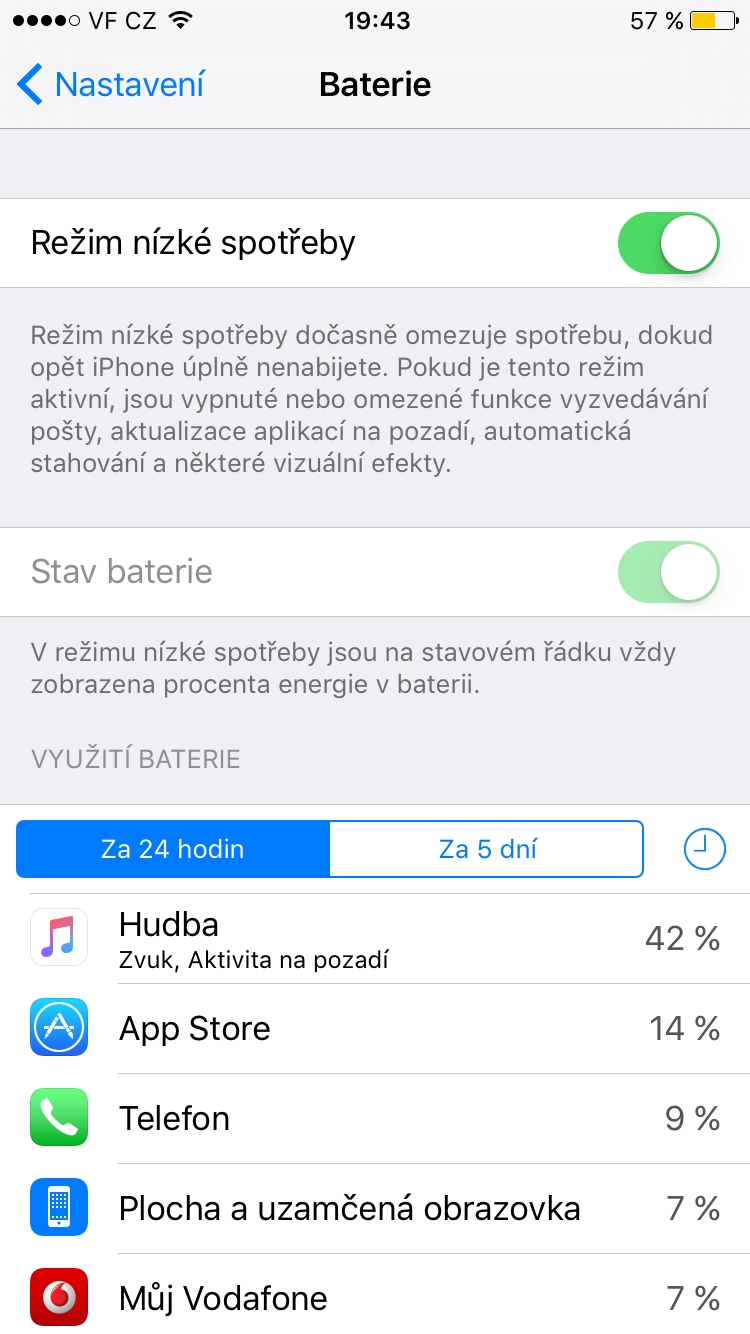Select the Za 24 hodin segment
Image resolution: width=750 pixels, height=1334 pixels.
pos(173,849)
